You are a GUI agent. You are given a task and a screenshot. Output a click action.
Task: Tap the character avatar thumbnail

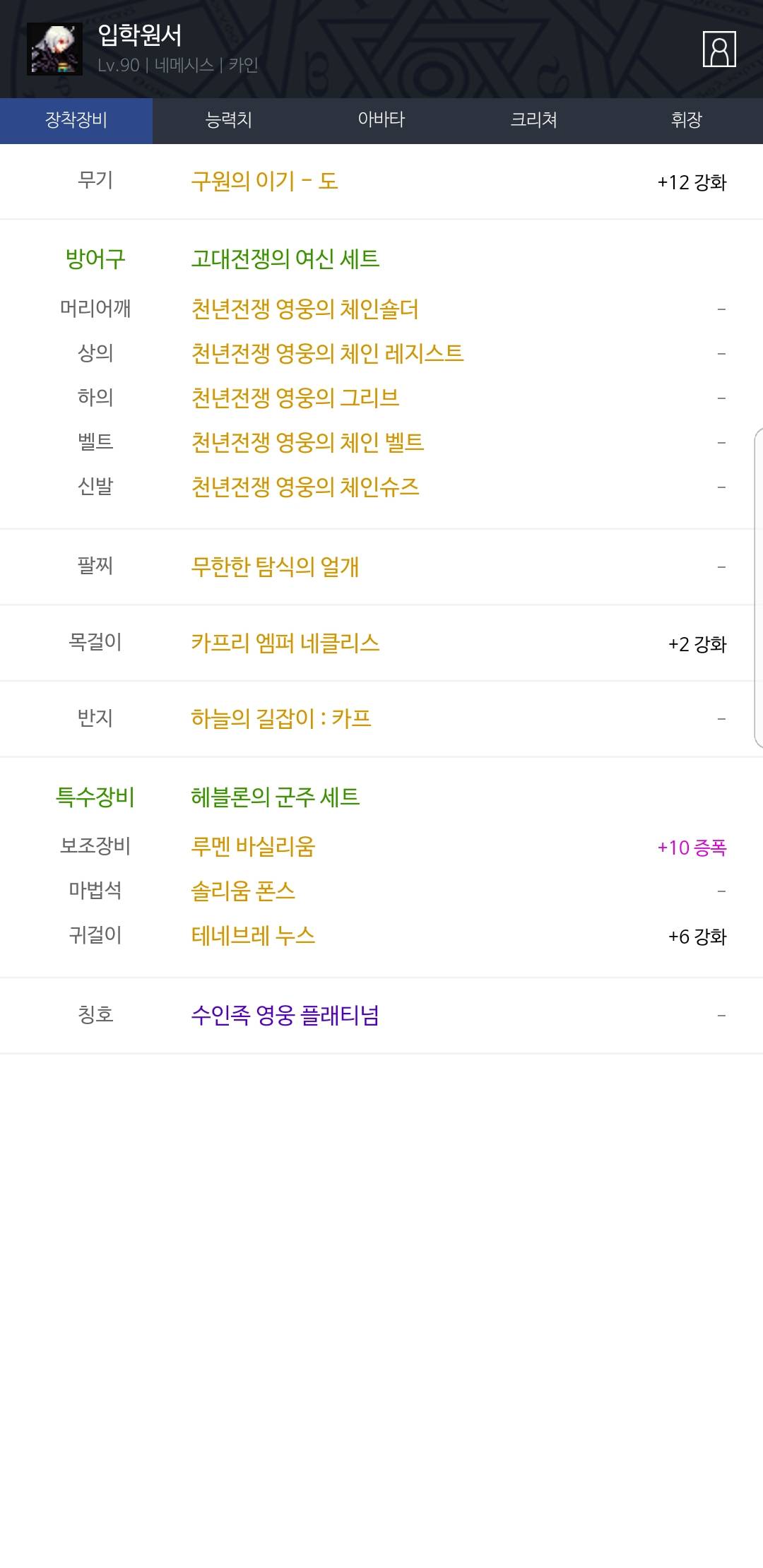(54, 49)
